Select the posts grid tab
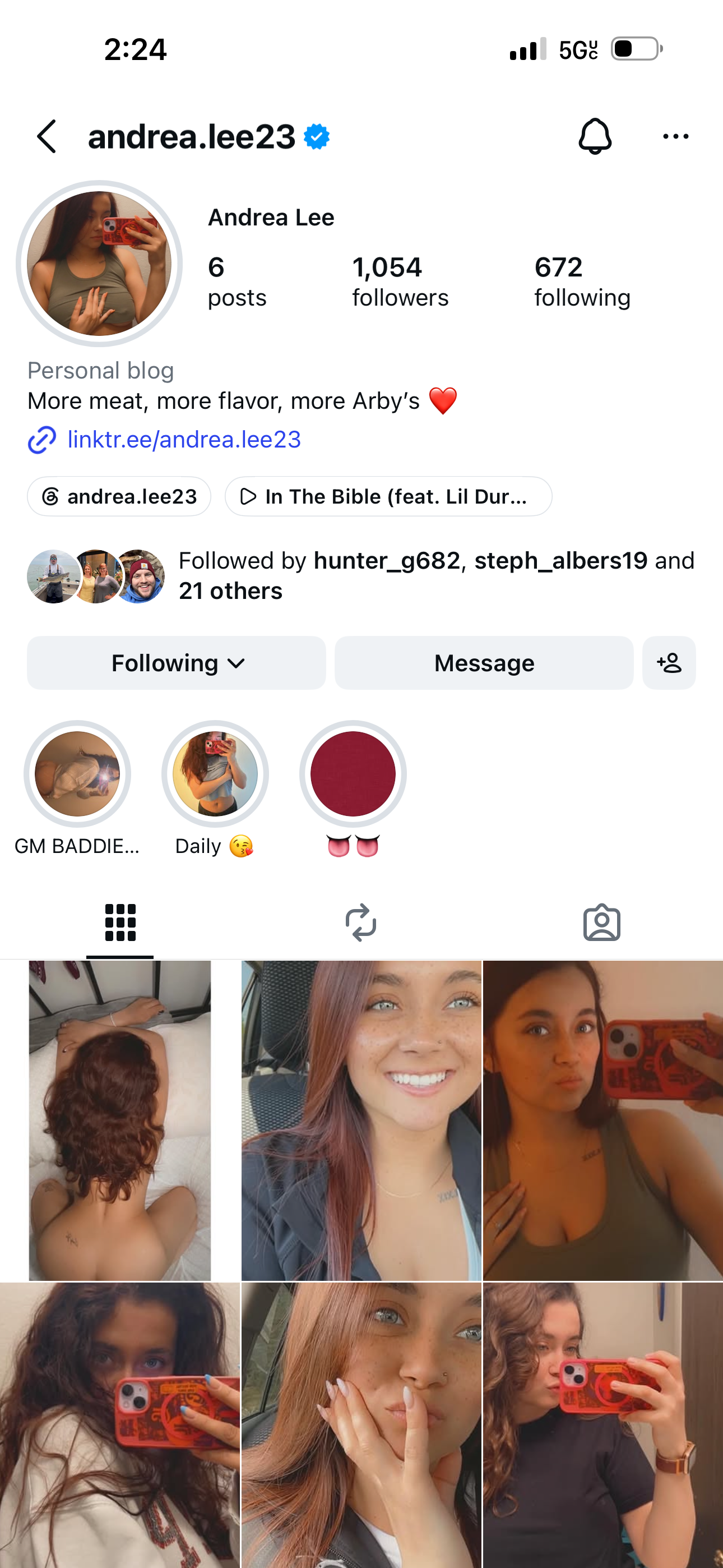 (120, 923)
